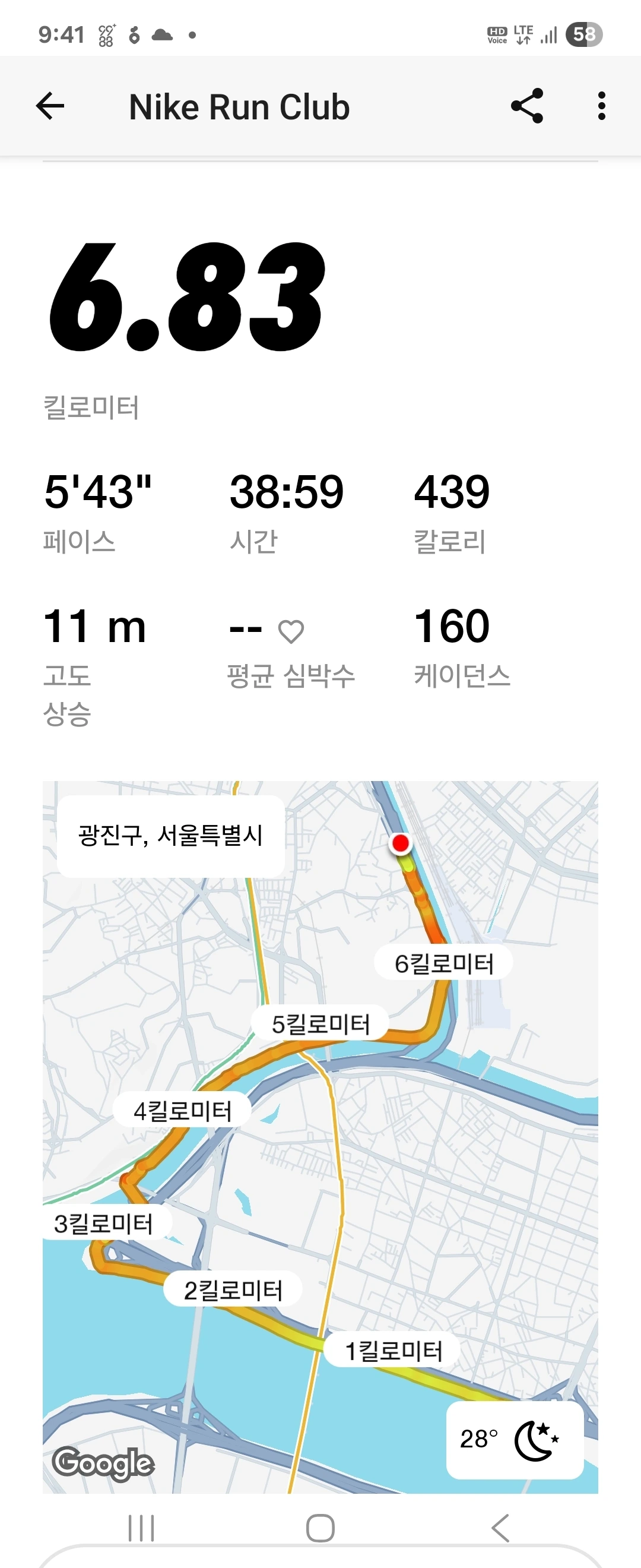Tap the system home button

[x=320, y=1528]
